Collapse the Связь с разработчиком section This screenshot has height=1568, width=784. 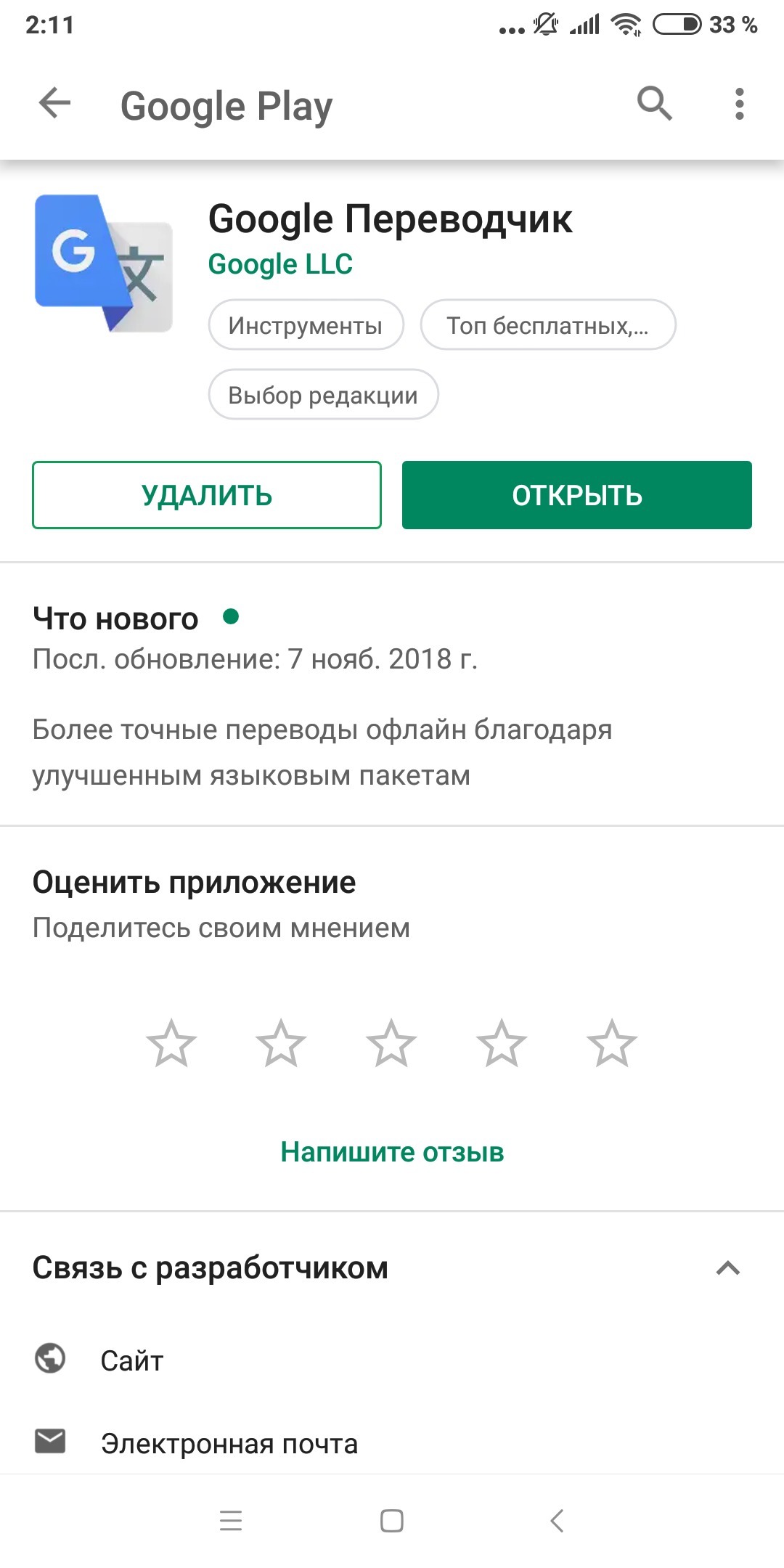click(x=727, y=1268)
